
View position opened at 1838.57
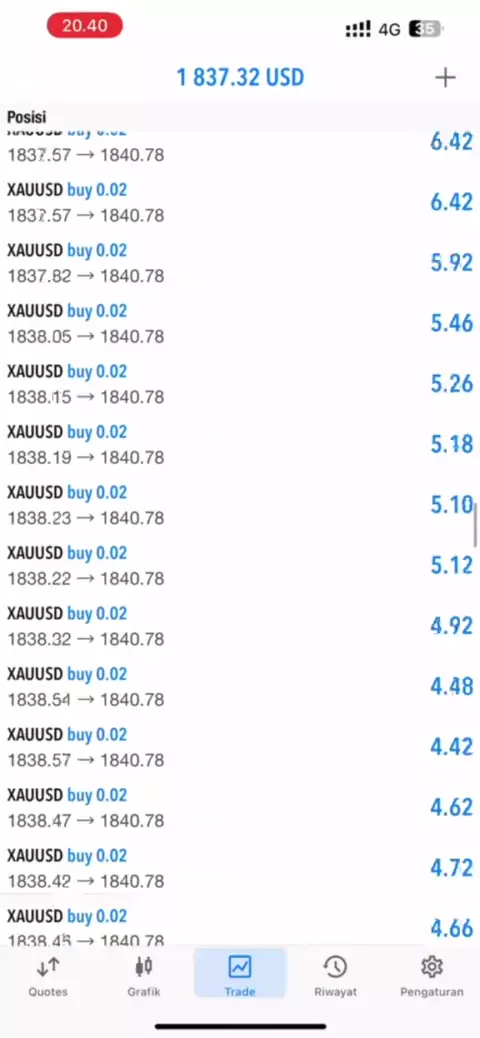tap(240, 747)
